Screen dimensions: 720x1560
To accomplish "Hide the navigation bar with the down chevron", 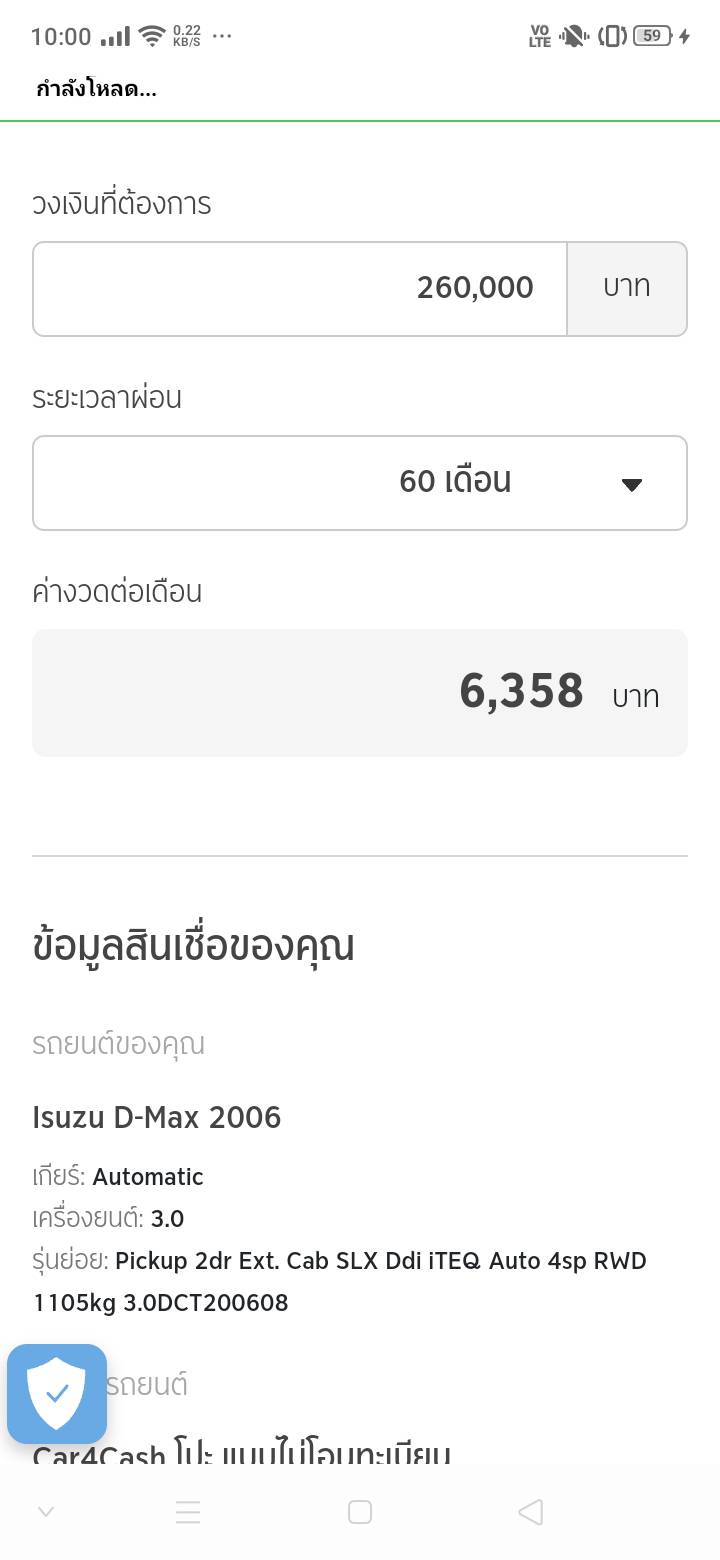I will pyautogui.click(x=46, y=1512).
